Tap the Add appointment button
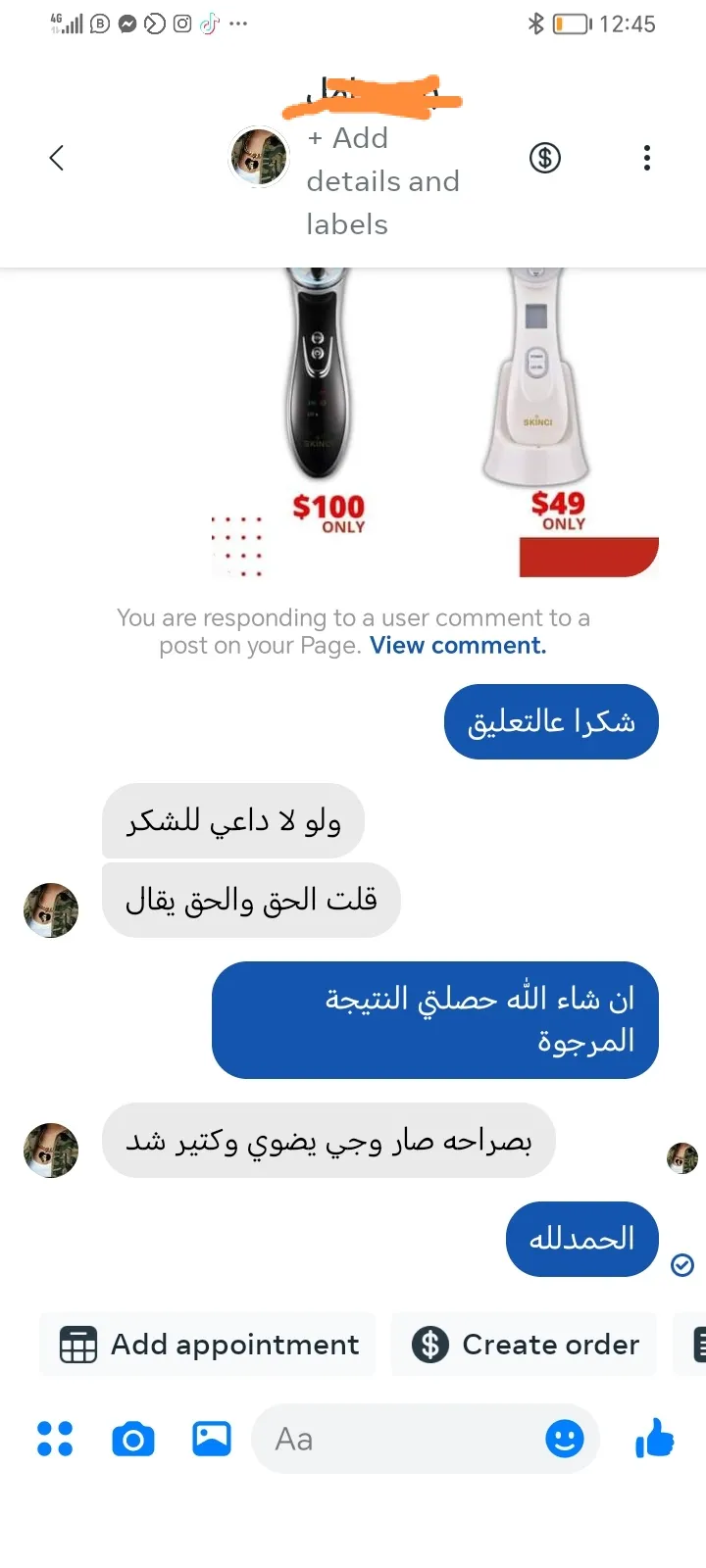 [x=208, y=1345]
